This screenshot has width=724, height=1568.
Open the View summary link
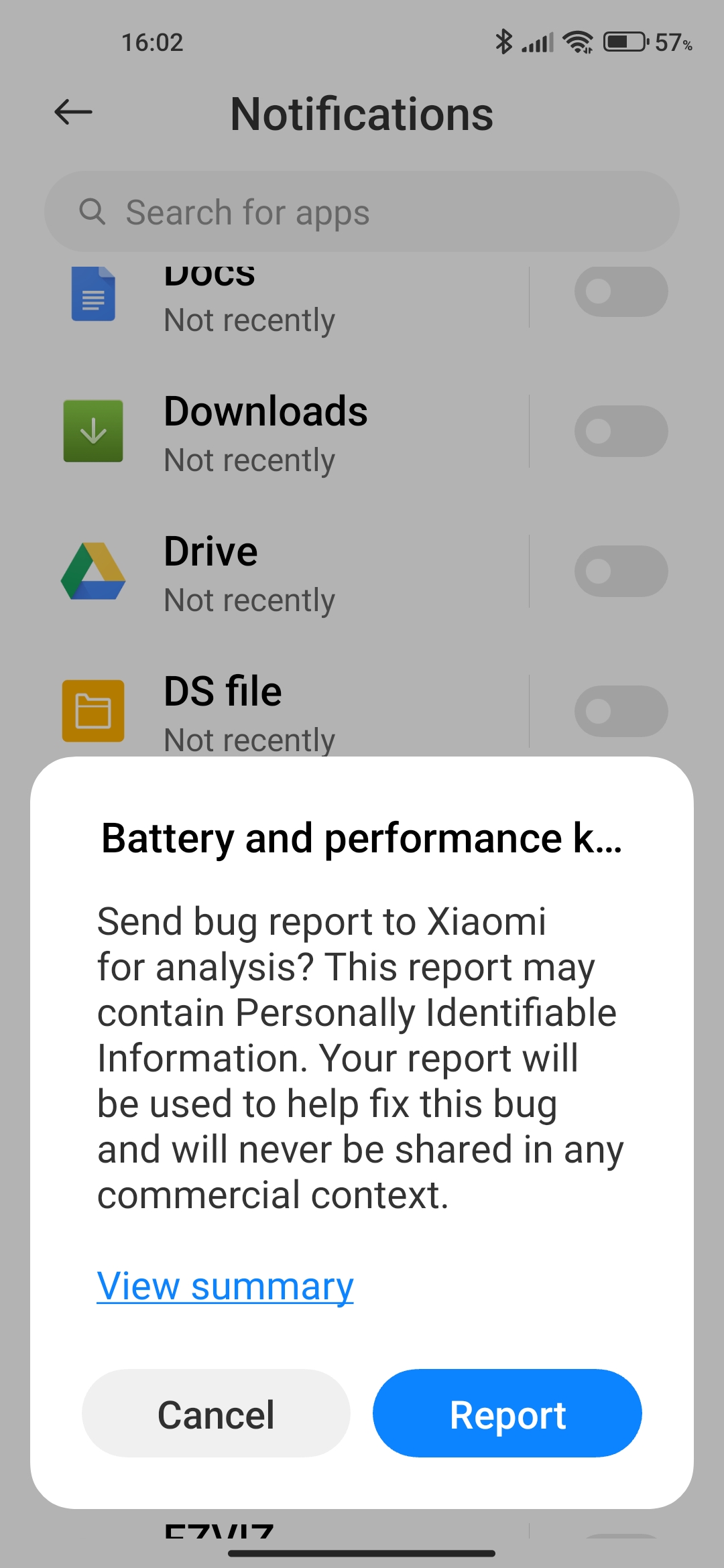tap(225, 1286)
